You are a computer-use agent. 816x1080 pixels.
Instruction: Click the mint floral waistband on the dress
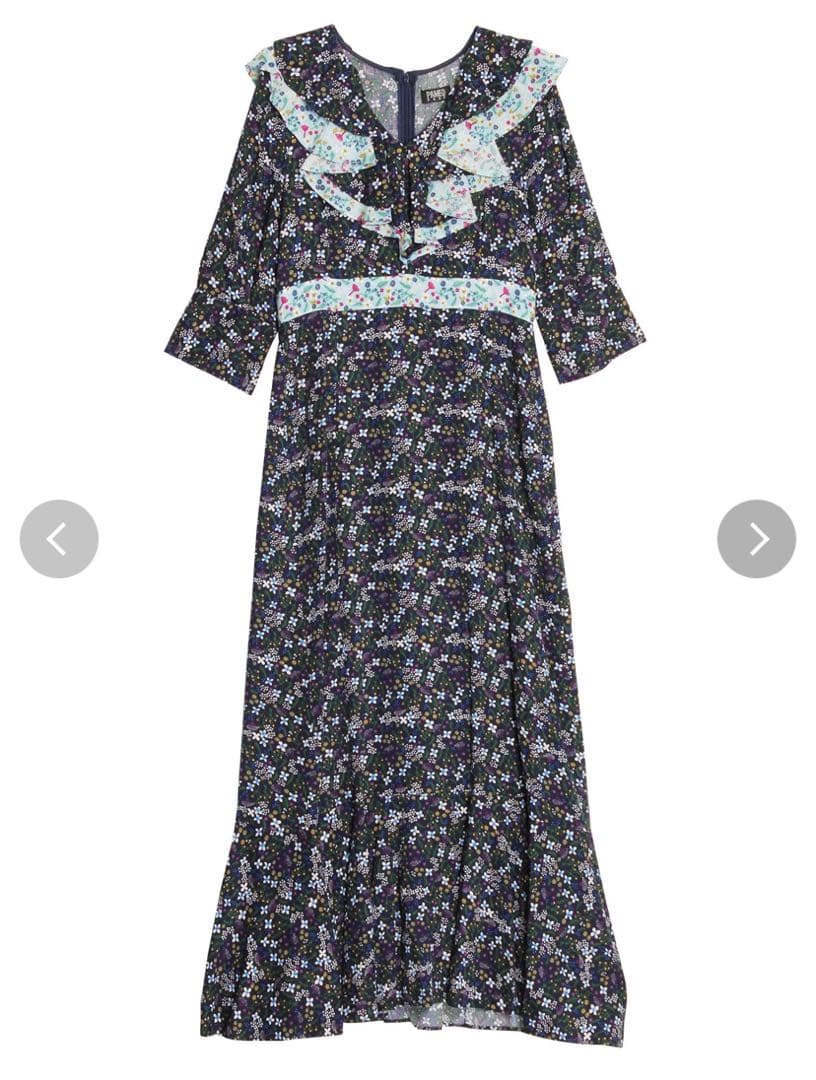[x=408, y=292]
